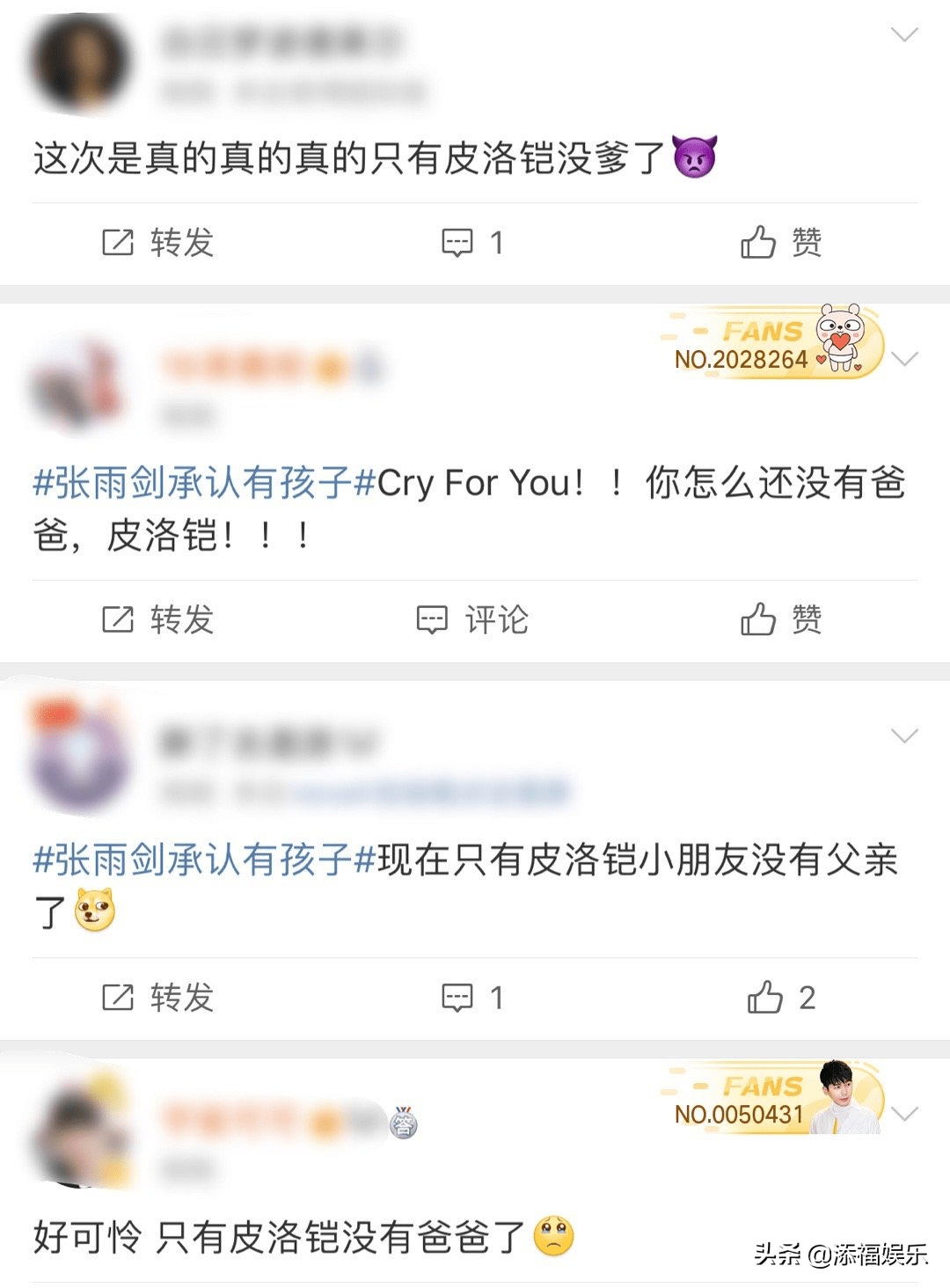Expand options chevron on the Cry For You post
The height and width of the screenshot is (1288, 950).
(x=904, y=359)
